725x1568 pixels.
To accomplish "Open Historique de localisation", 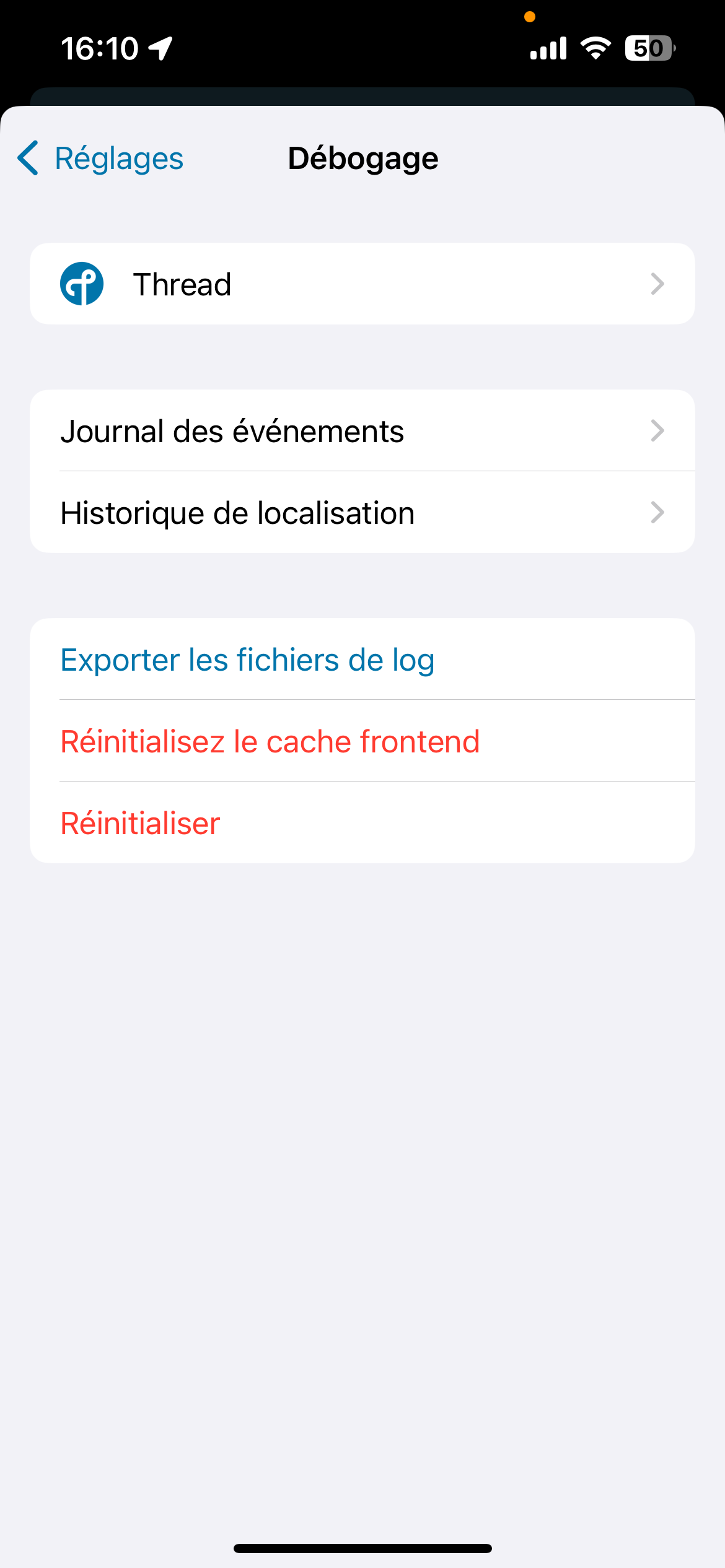I will point(362,513).
